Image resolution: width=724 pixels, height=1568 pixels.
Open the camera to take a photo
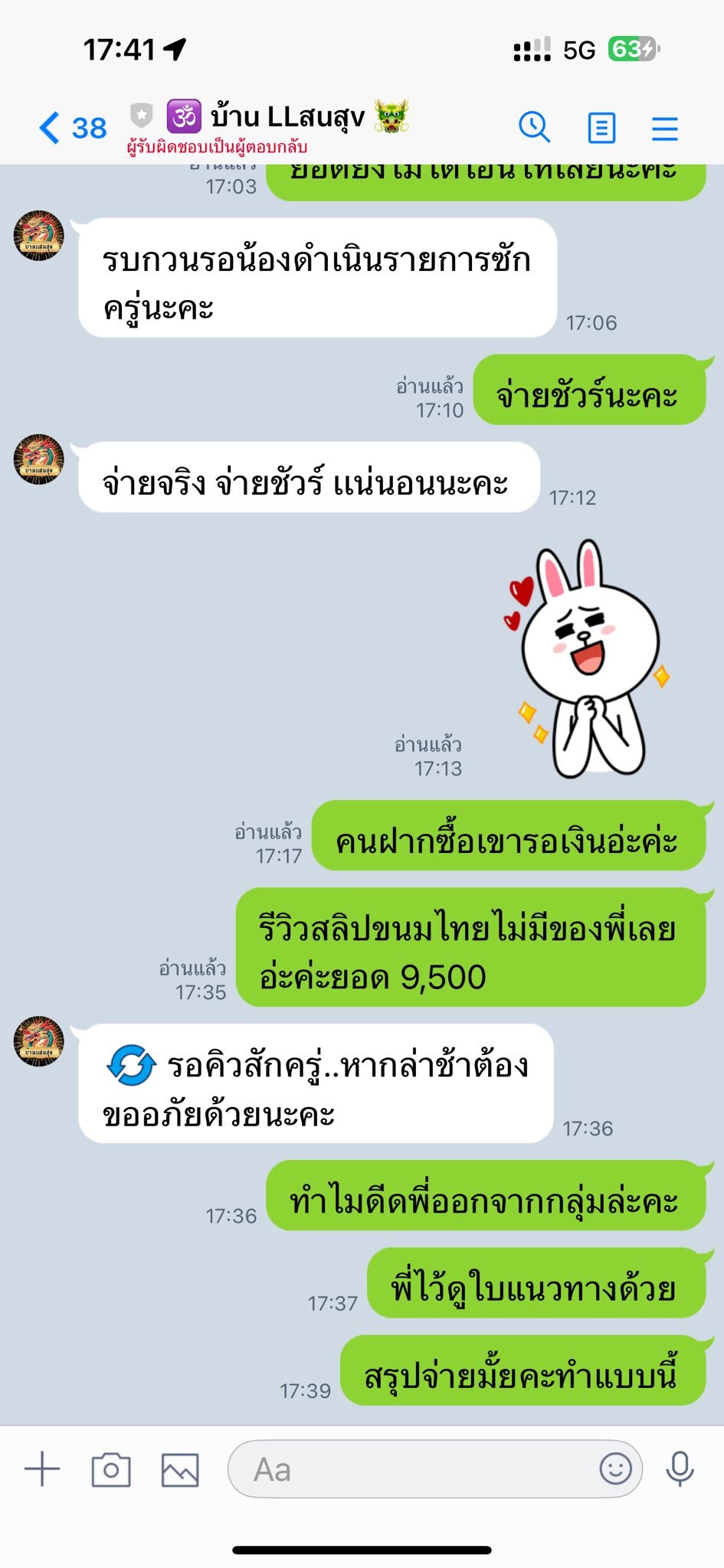(111, 1469)
